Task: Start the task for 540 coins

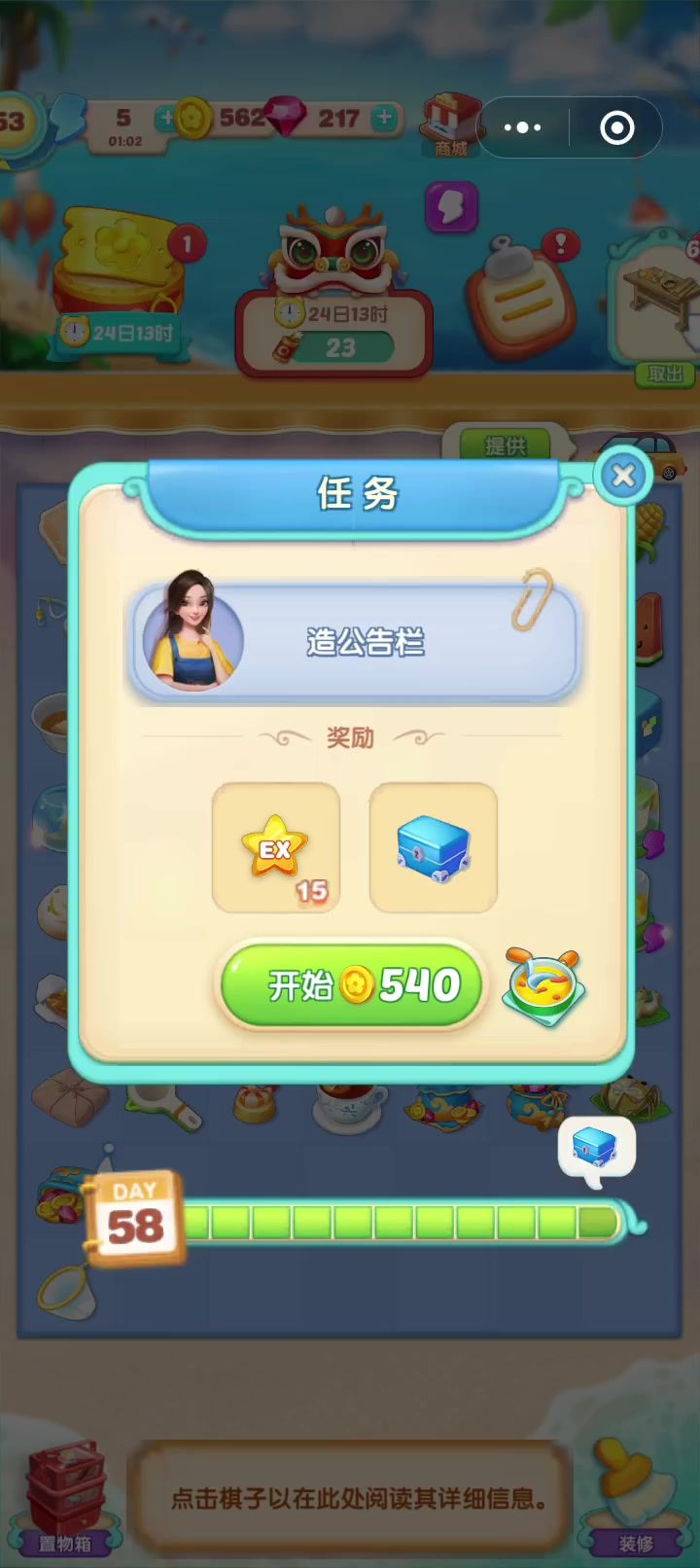Action: [351, 985]
